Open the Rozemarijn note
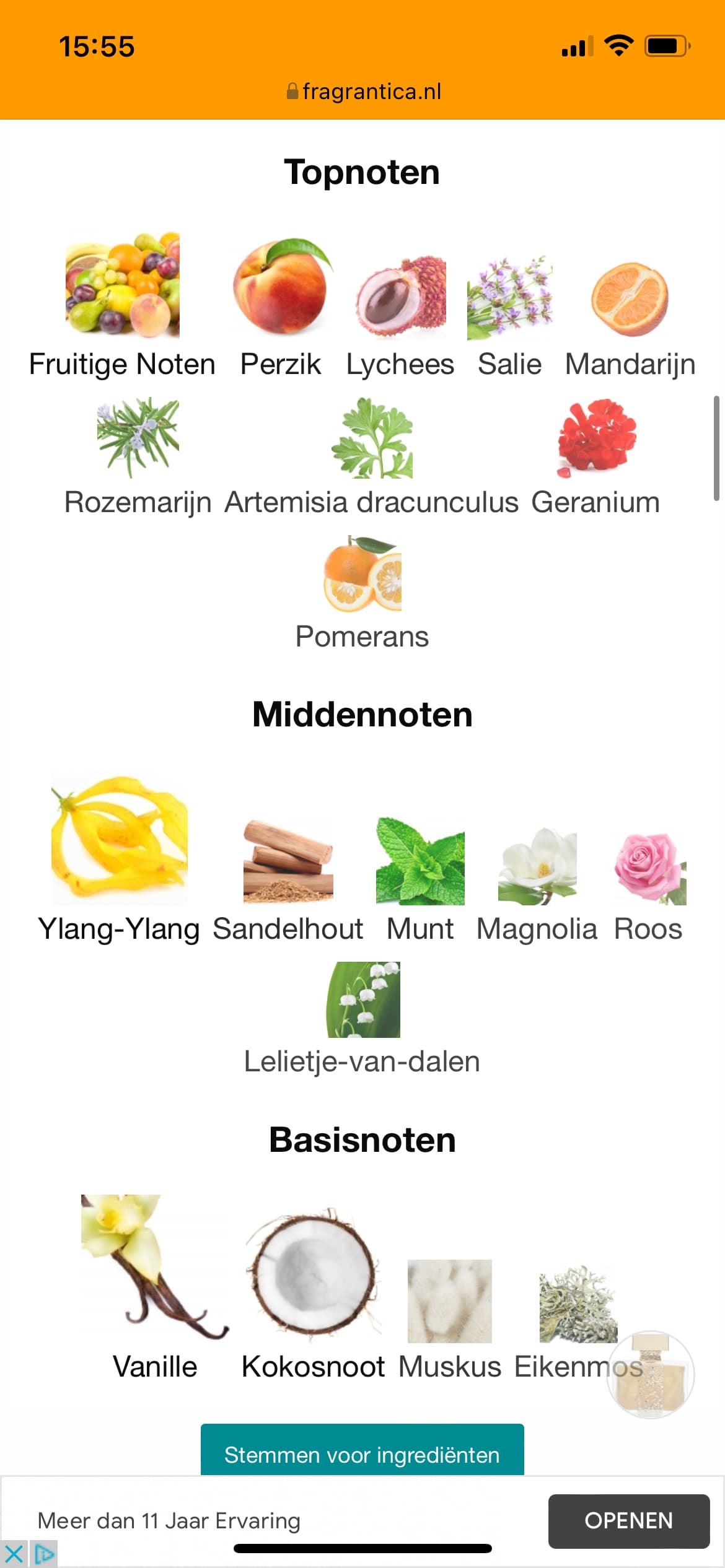The image size is (725, 1568). tap(138, 458)
